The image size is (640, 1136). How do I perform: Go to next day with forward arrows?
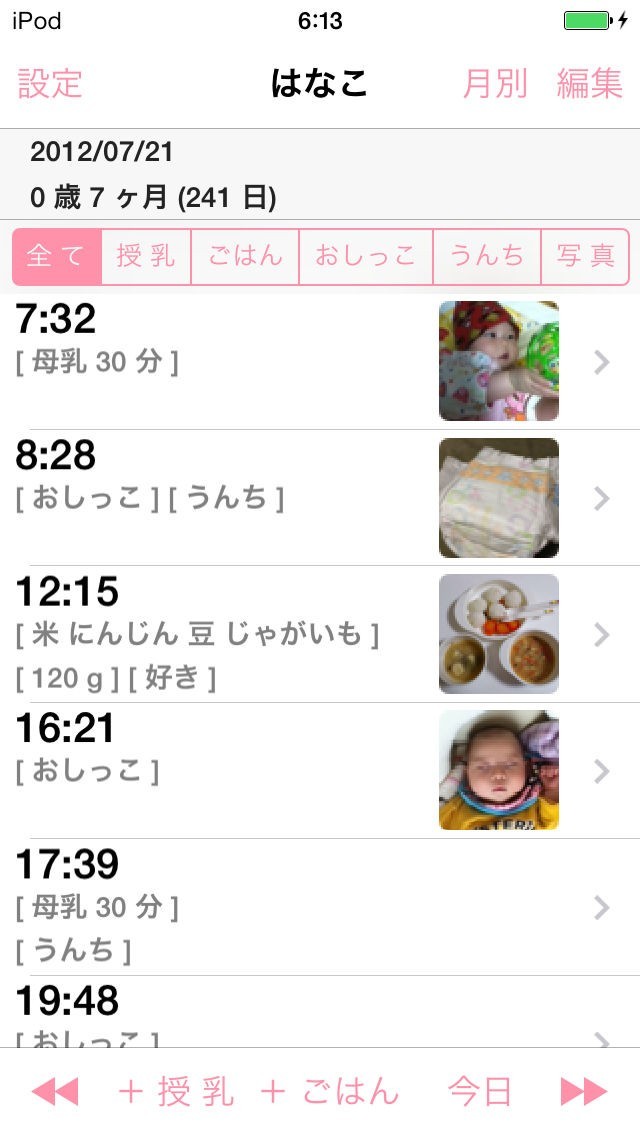(584, 1092)
